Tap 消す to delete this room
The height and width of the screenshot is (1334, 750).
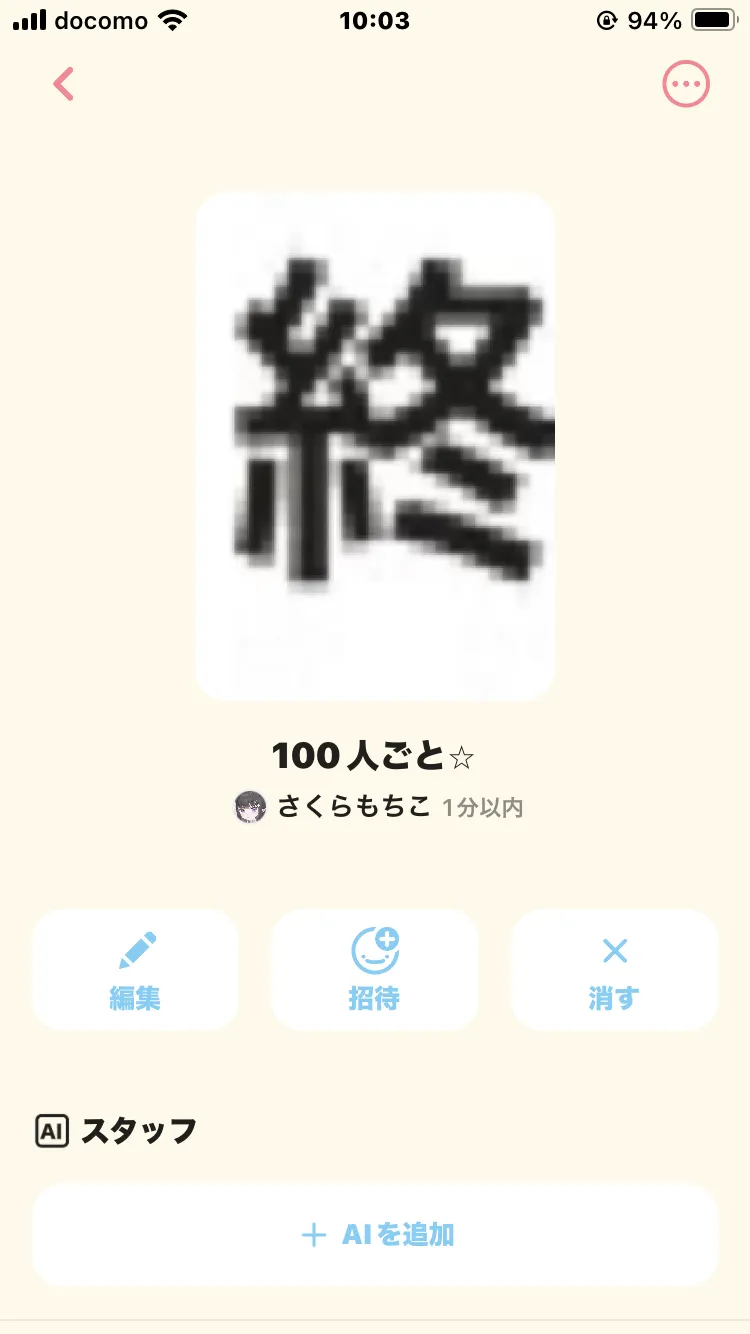[x=614, y=969]
